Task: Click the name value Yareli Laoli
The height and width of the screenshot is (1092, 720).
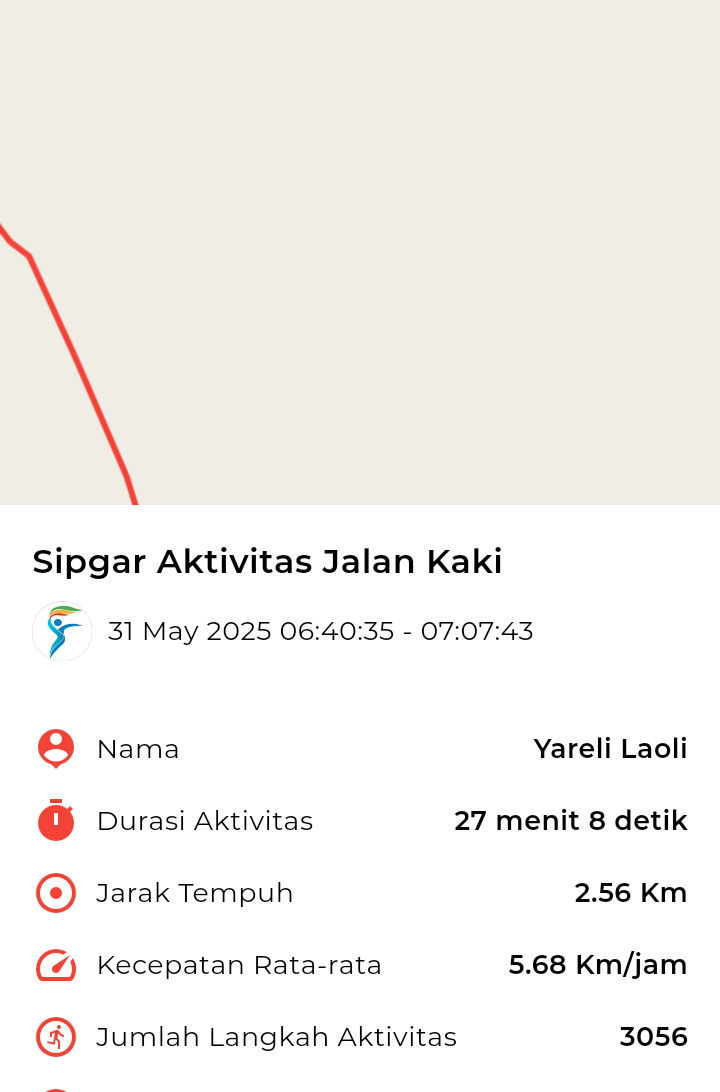Action: (610, 748)
